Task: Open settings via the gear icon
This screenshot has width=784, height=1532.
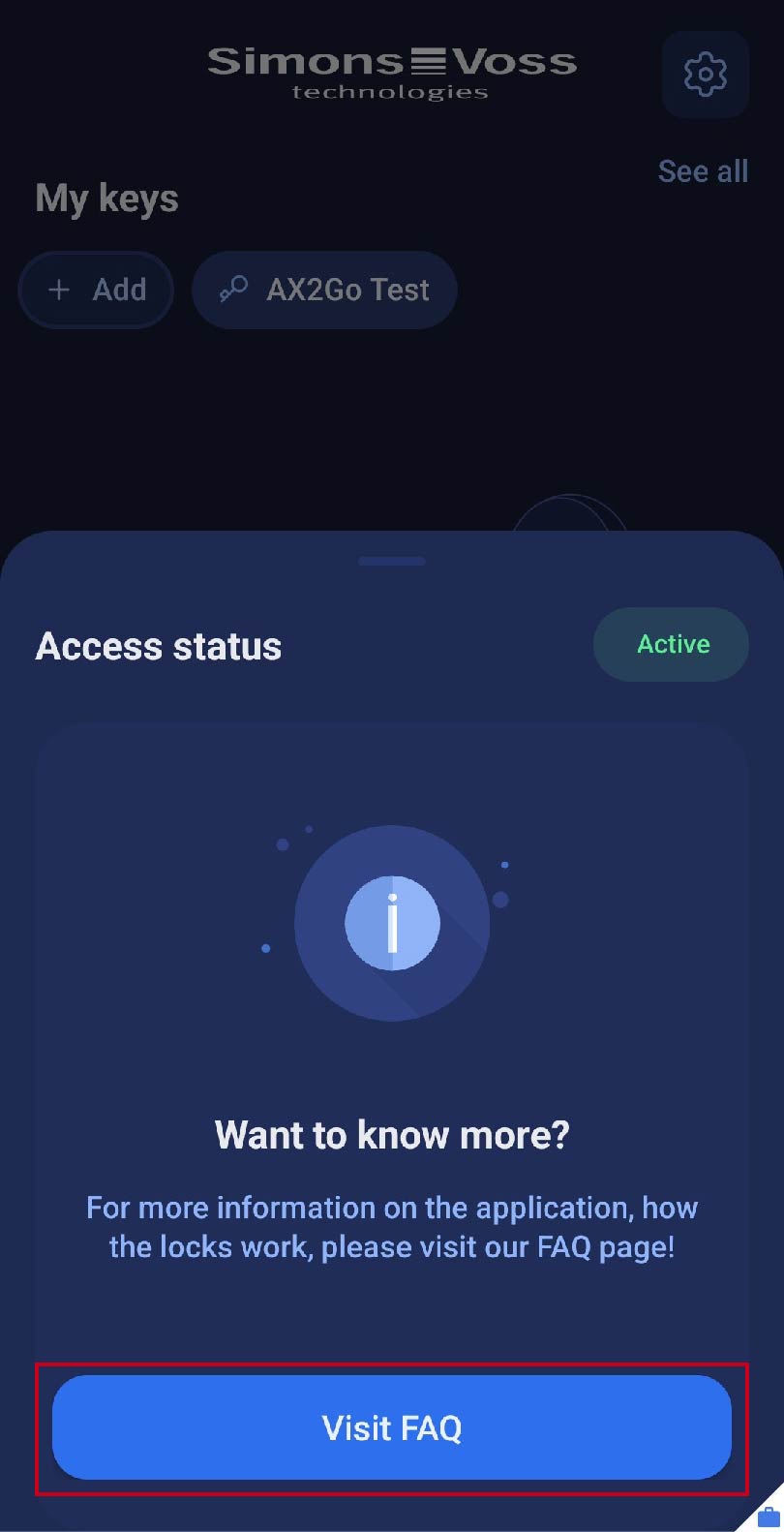Action: [705, 74]
